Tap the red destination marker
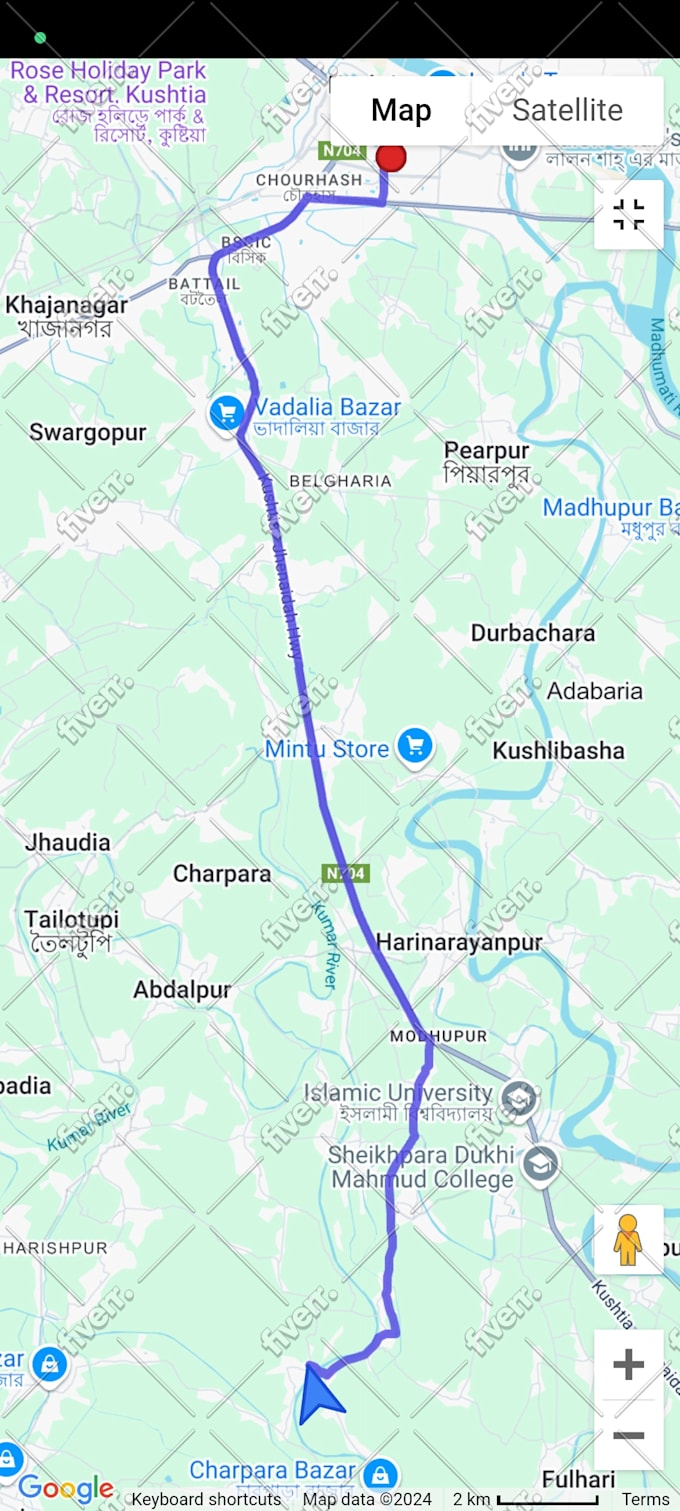Image resolution: width=680 pixels, height=1511 pixels. (391, 158)
